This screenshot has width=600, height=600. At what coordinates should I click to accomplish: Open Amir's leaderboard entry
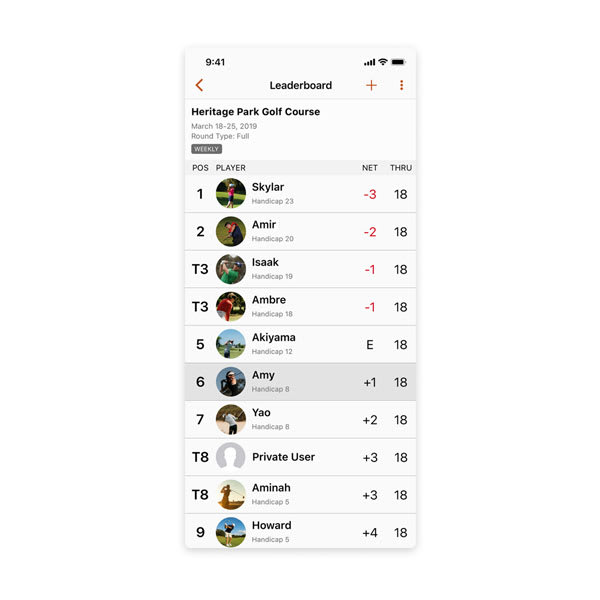pyautogui.click(x=300, y=231)
